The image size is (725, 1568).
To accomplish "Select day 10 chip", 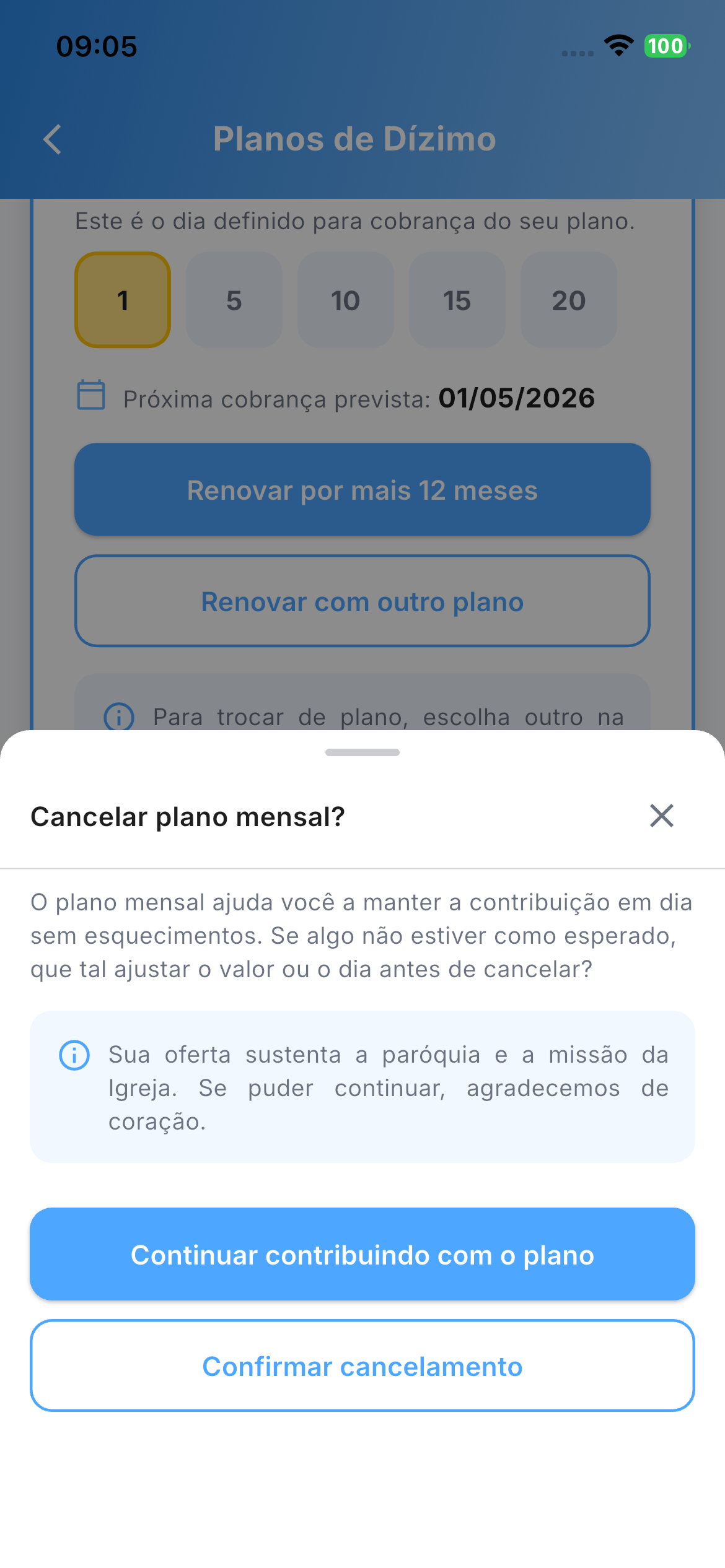I will (x=345, y=300).
